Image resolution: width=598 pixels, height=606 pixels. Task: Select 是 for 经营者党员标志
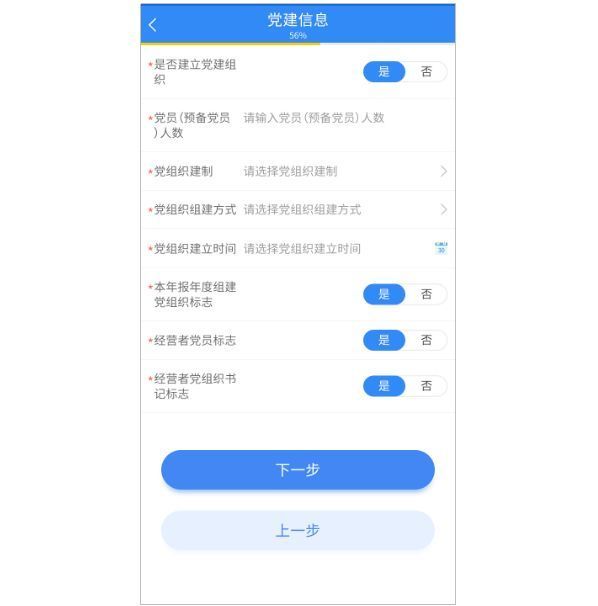click(384, 340)
